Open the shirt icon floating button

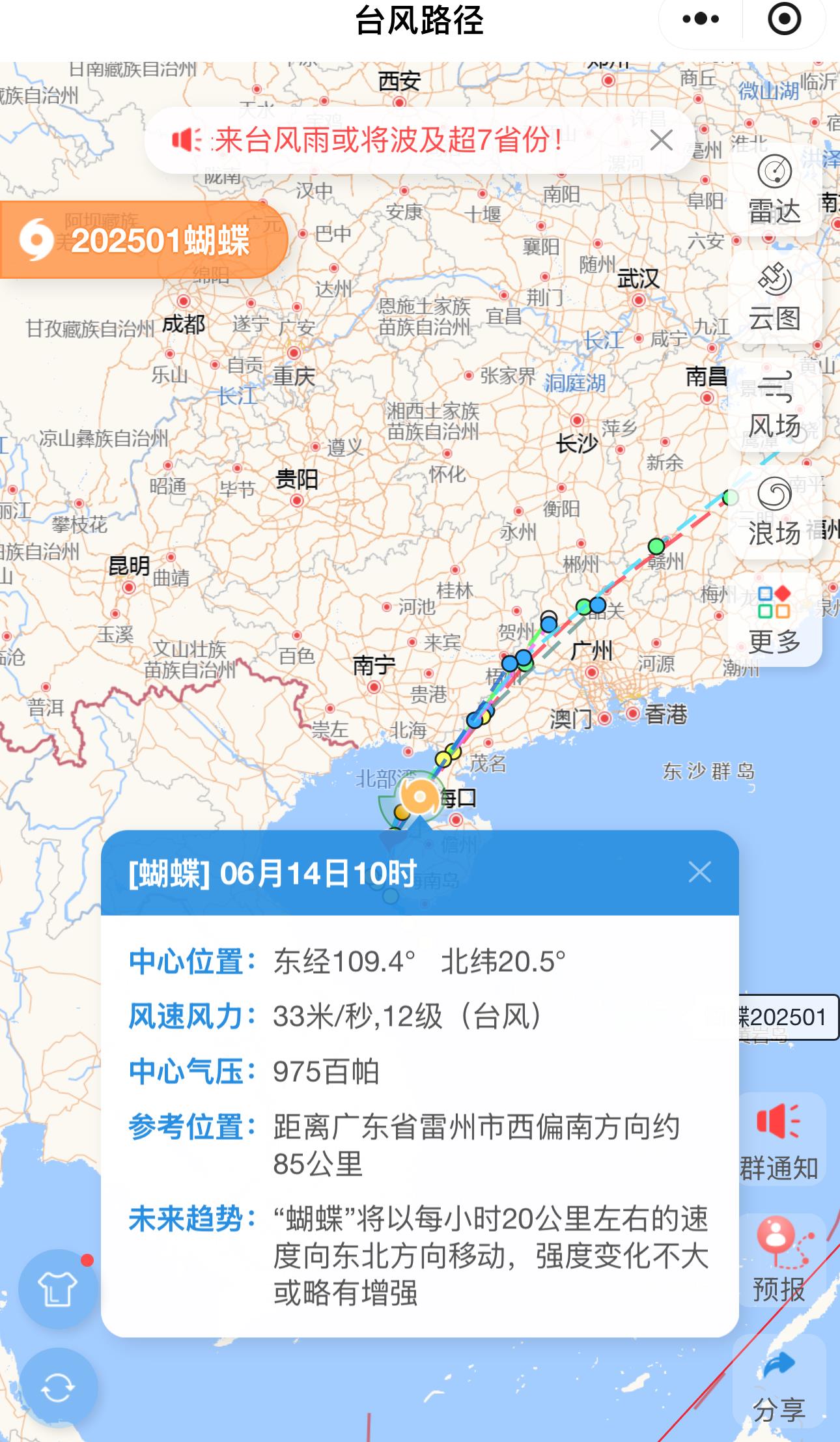57,1290
